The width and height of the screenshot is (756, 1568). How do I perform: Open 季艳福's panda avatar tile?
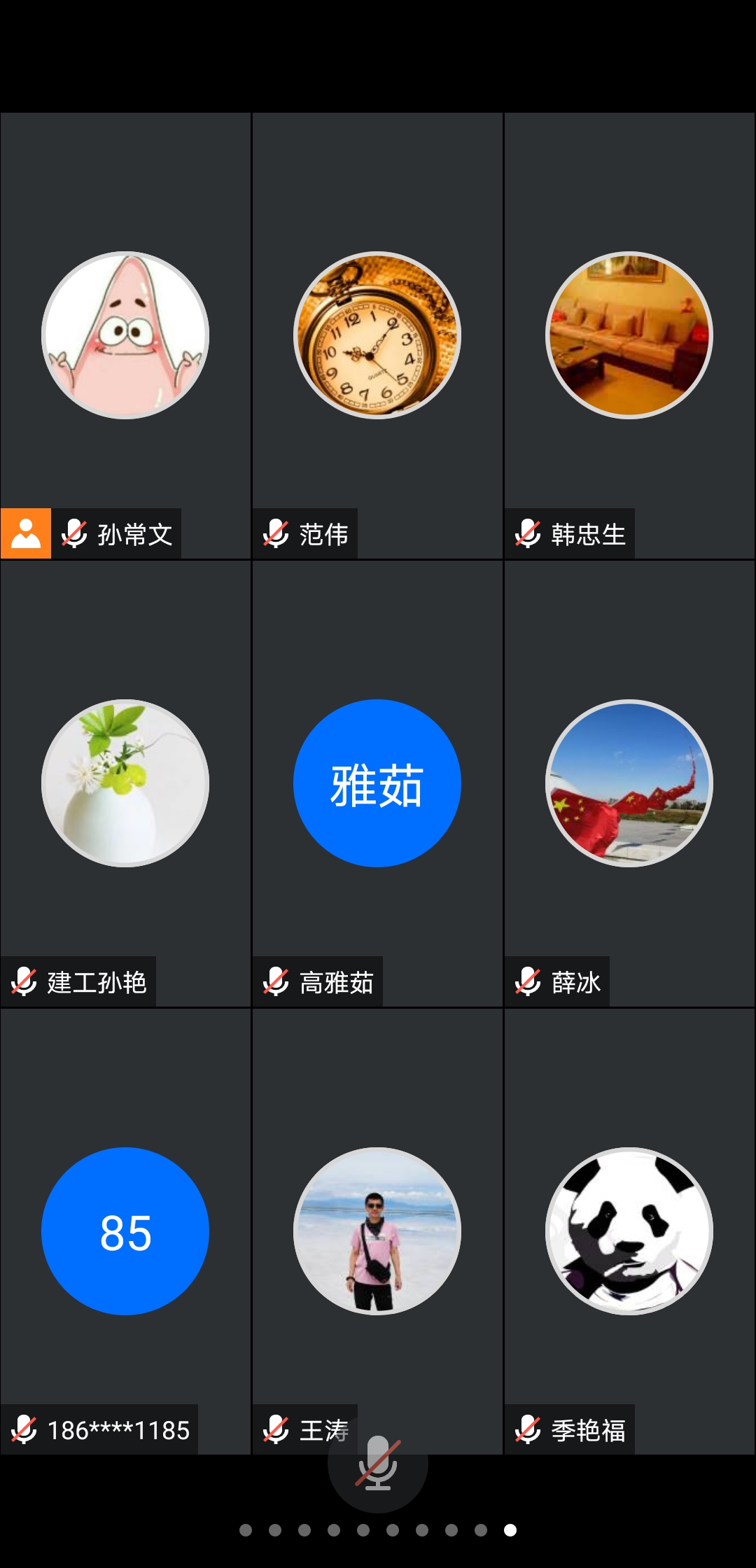pos(629,1231)
